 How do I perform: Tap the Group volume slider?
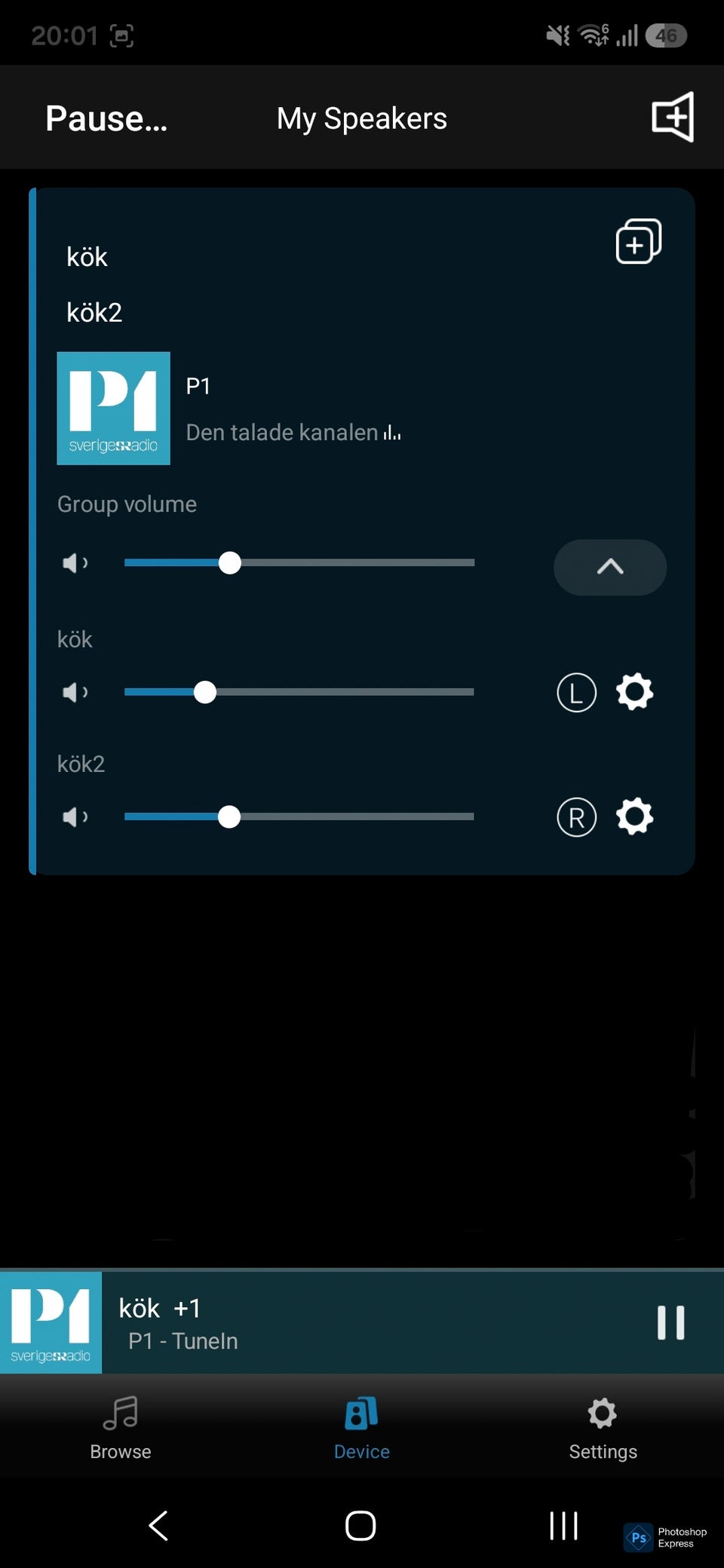(299, 562)
